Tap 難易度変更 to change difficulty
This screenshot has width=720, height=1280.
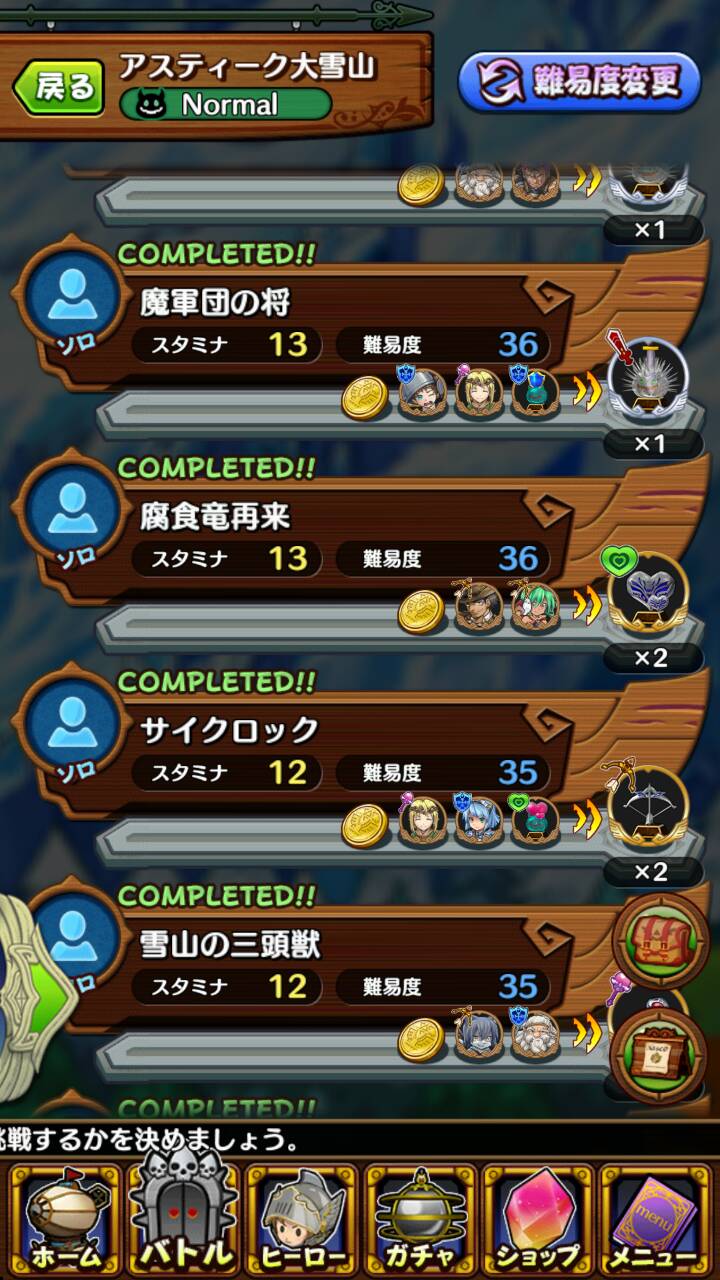pyautogui.click(x=580, y=82)
